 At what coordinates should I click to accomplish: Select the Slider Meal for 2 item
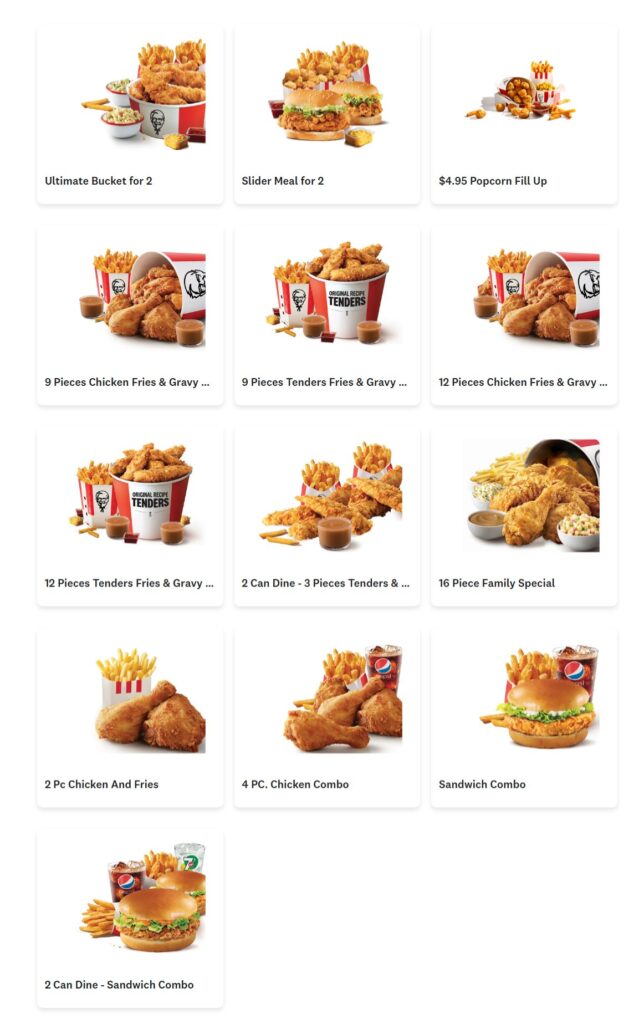click(x=327, y=115)
